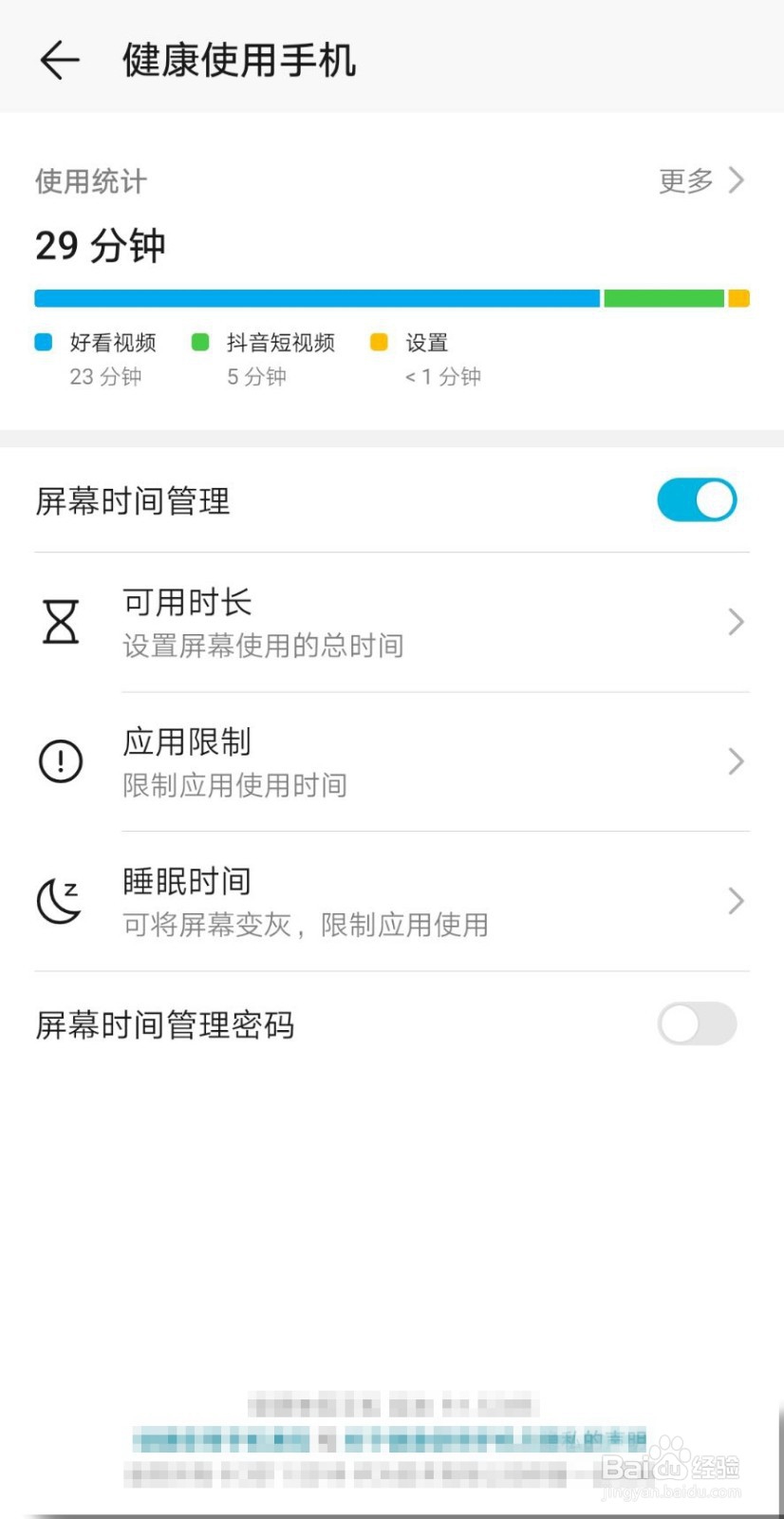The width and height of the screenshot is (784, 1519).
Task: Tap the green dot for 抖音短视频
Action: [x=199, y=343]
